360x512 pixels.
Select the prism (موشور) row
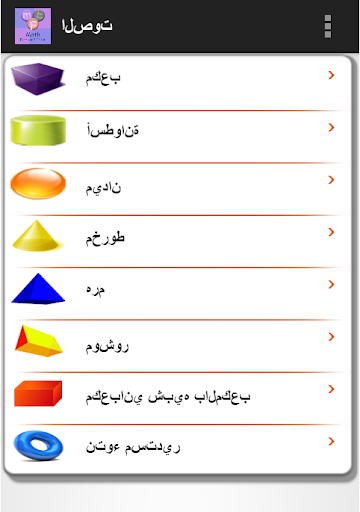(x=178, y=346)
